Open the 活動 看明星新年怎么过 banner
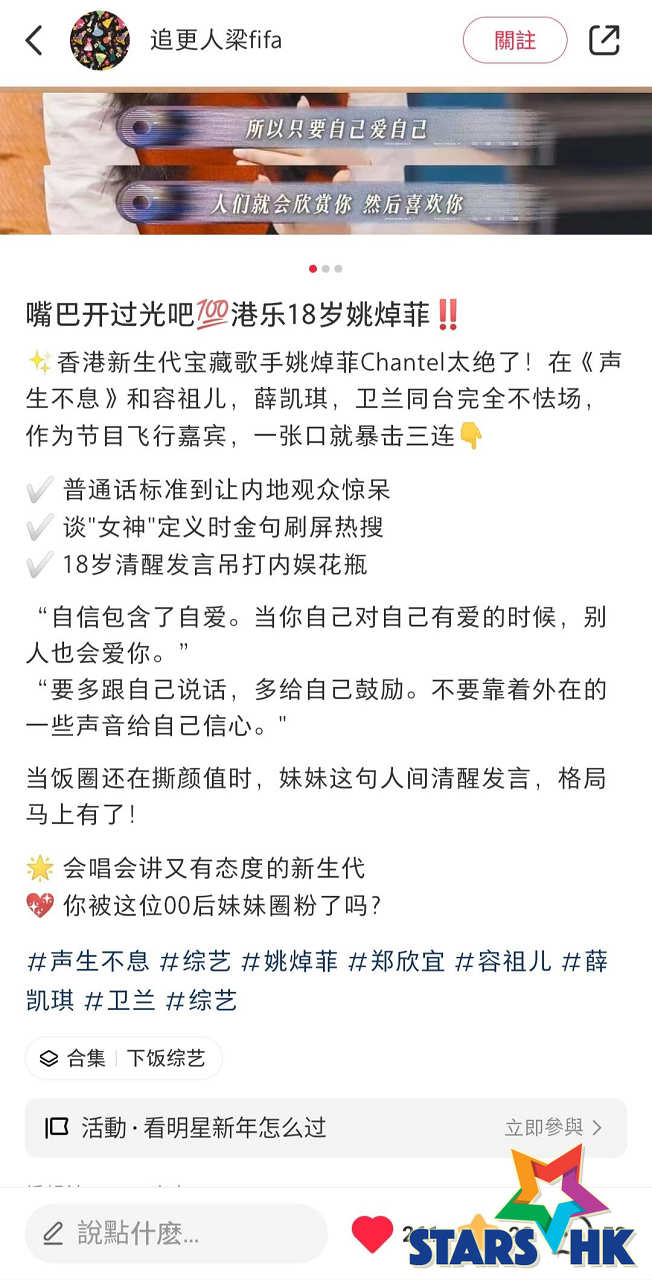This screenshot has height=1280, width=652. click(326, 1128)
